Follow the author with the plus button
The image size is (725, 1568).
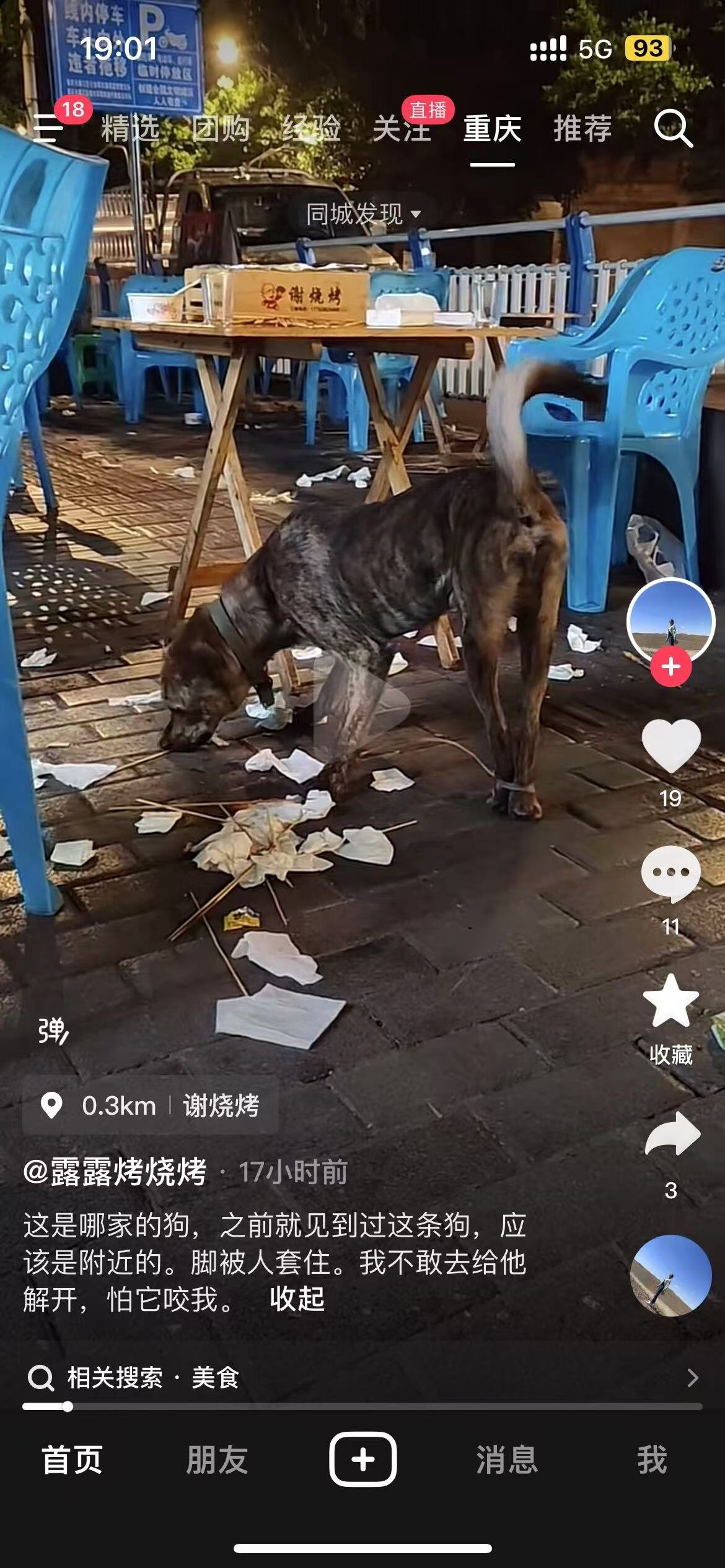[670, 667]
